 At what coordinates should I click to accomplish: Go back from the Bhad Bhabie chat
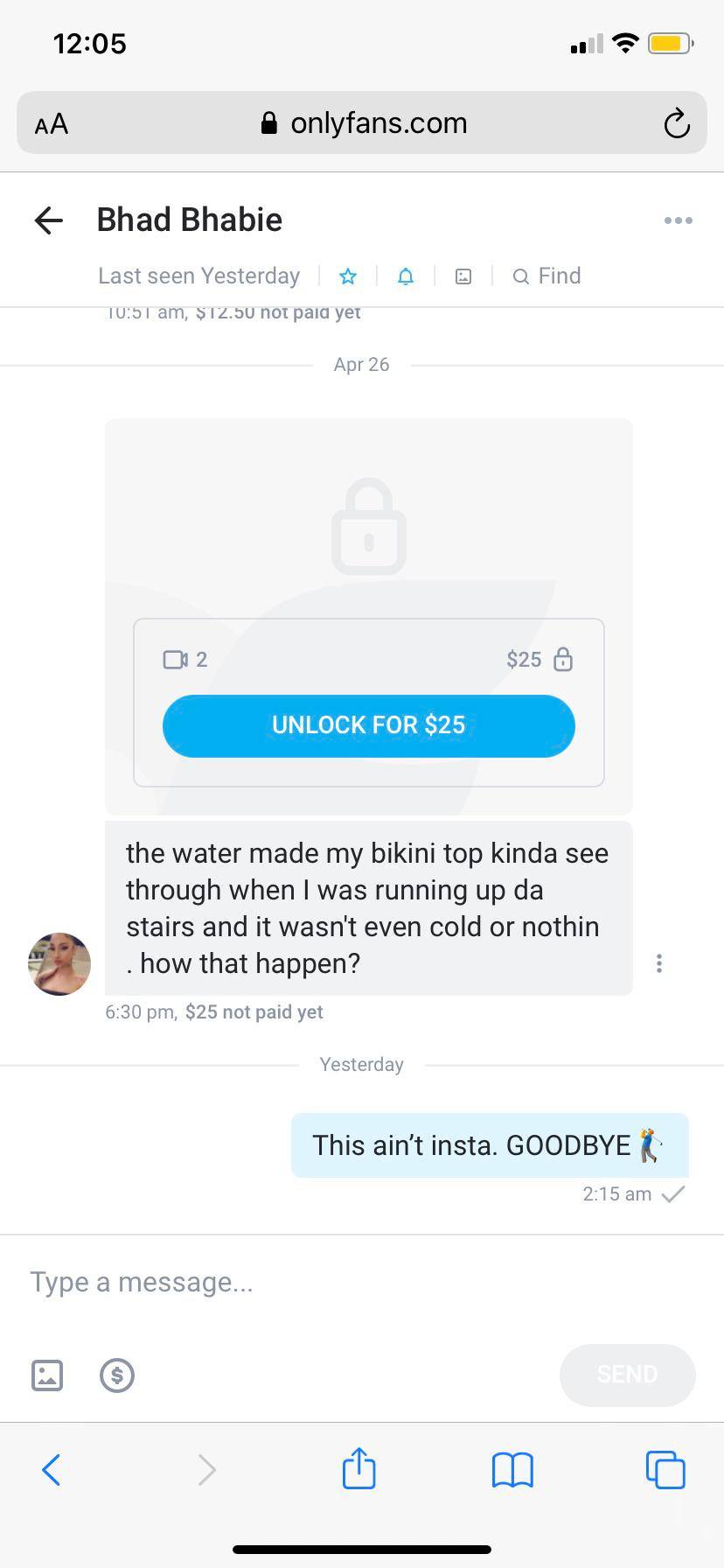pyautogui.click(x=49, y=220)
